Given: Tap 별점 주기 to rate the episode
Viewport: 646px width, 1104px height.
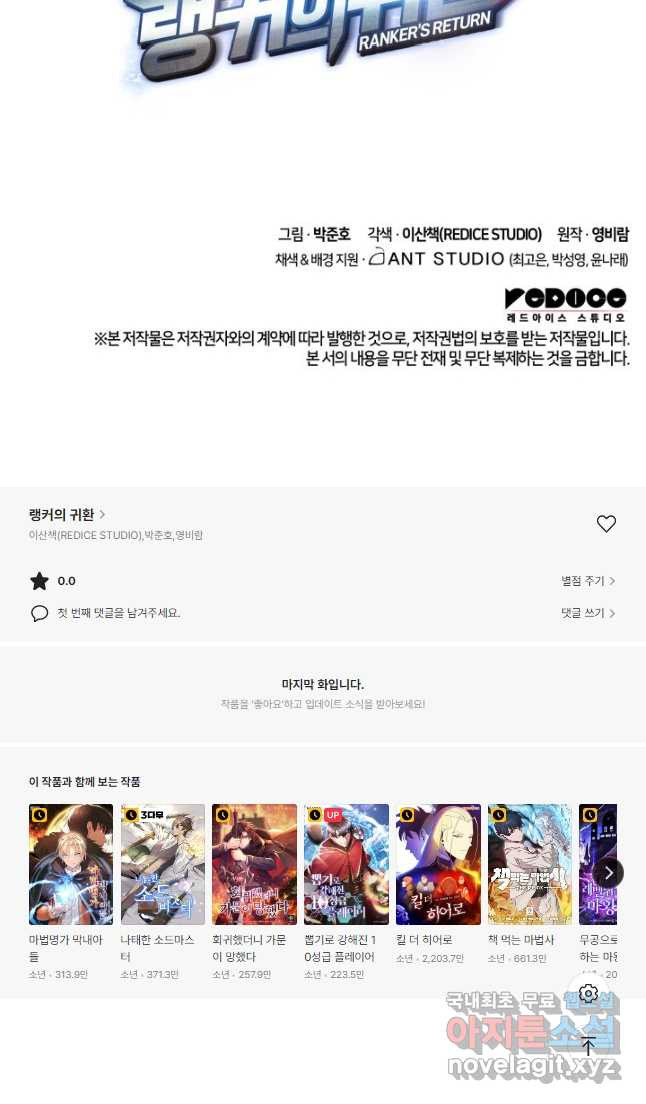Looking at the screenshot, I should [x=588, y=581].
